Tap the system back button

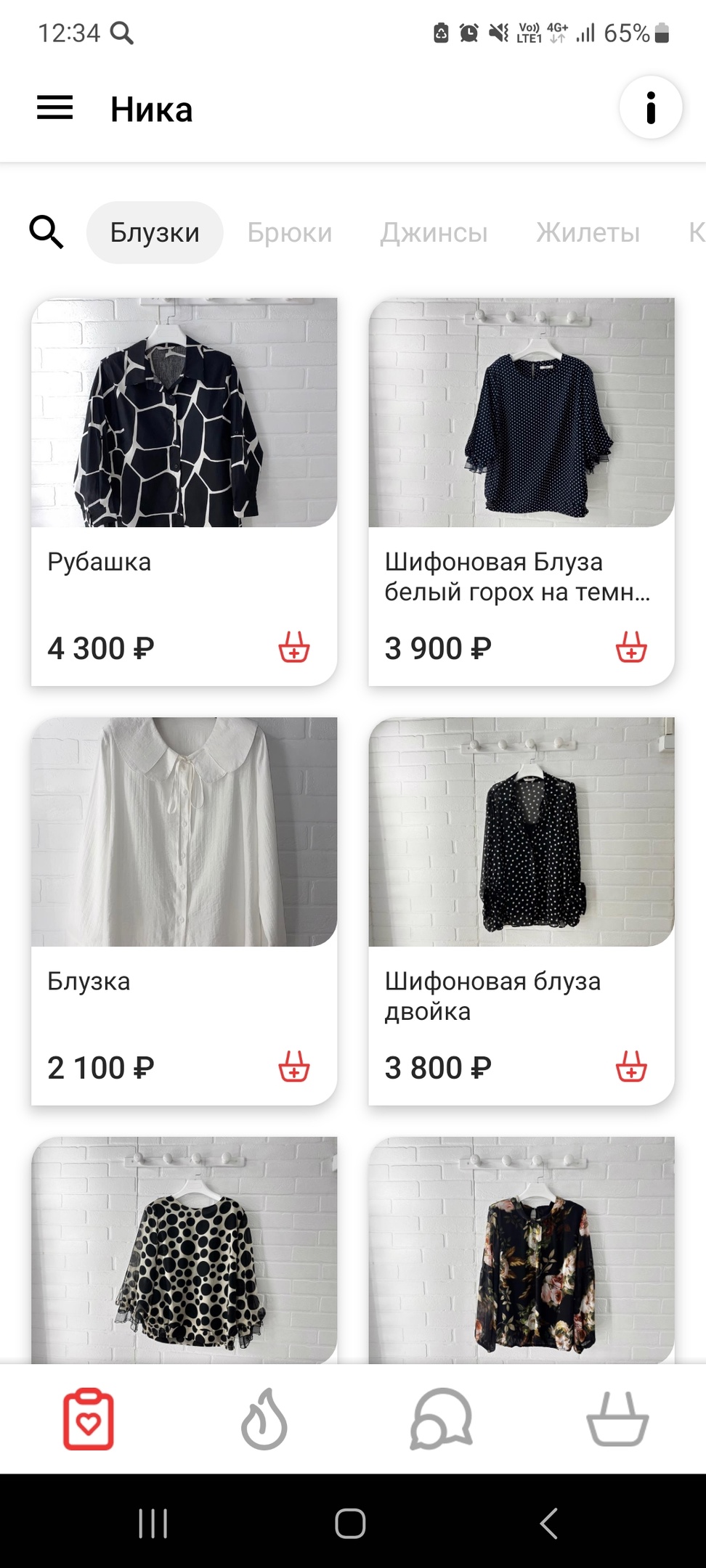coord(549,1523)
